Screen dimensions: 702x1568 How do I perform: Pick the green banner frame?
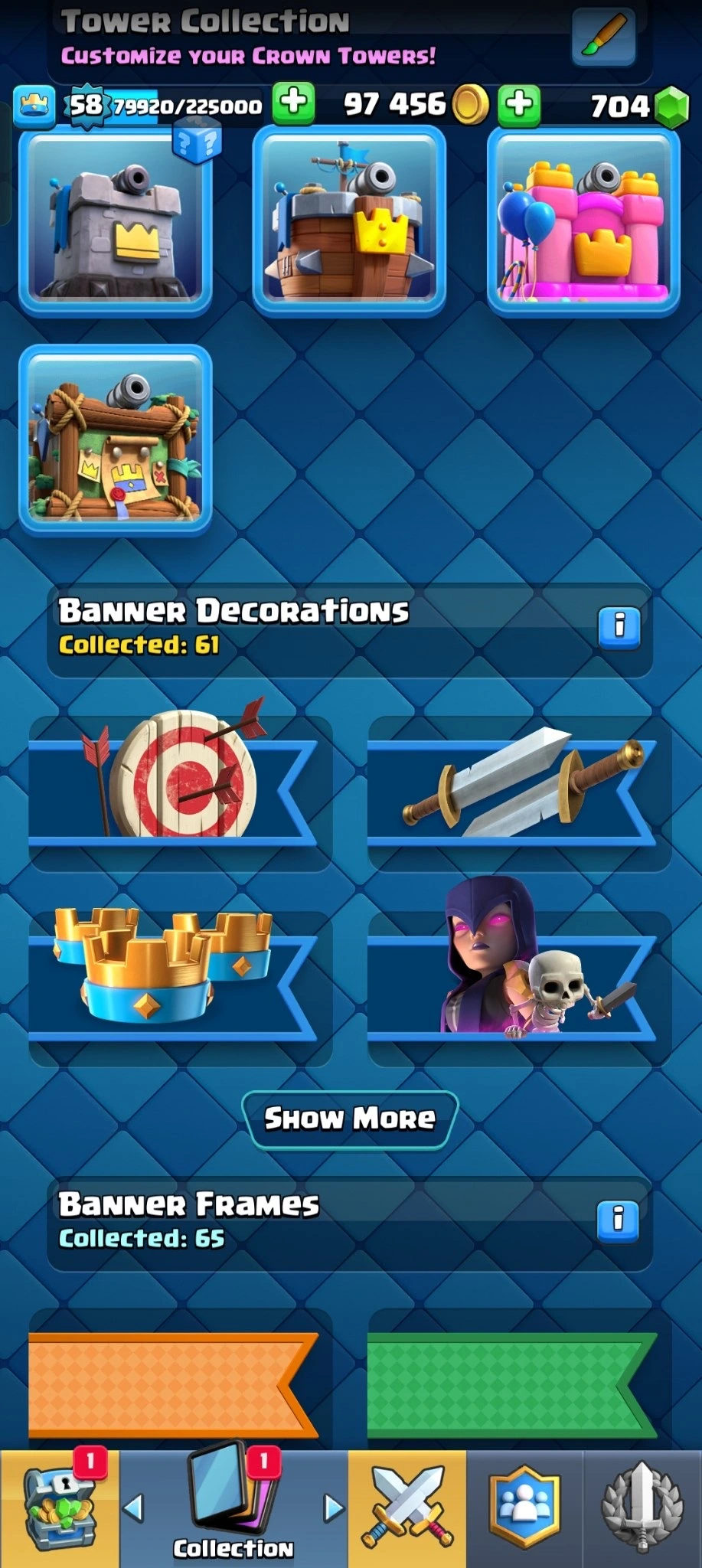(x=511, y=1384)
